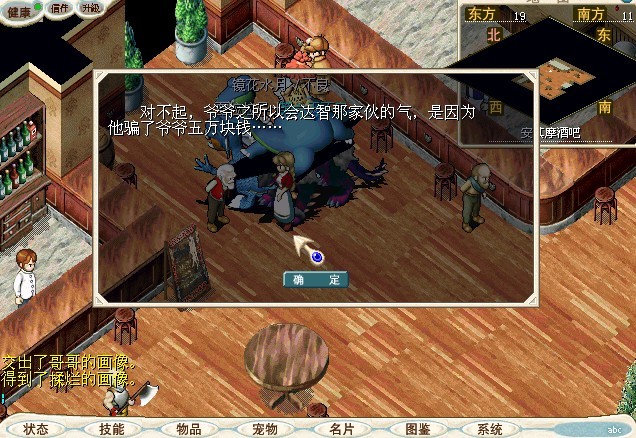Open the 技能 skills menu

click(x=112, y=429)
